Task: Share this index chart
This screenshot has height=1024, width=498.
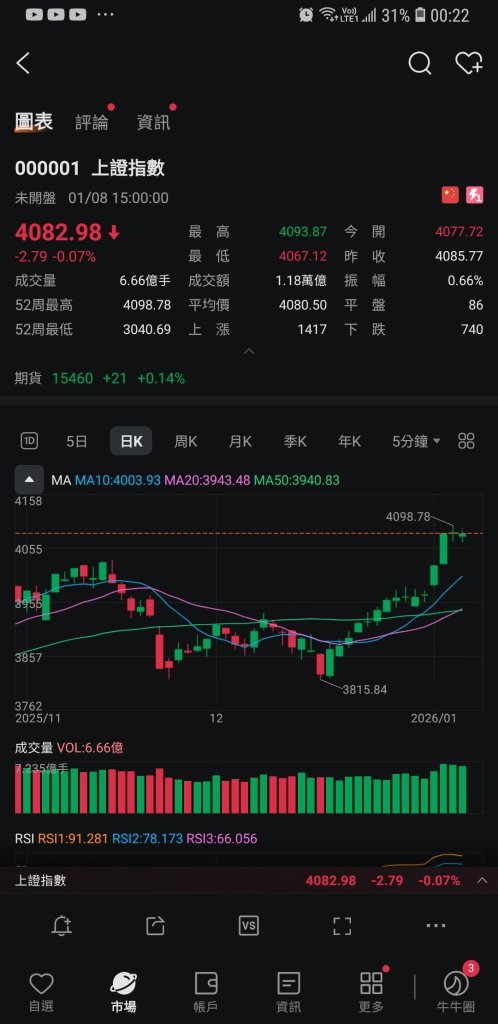Action: (155, 925)
